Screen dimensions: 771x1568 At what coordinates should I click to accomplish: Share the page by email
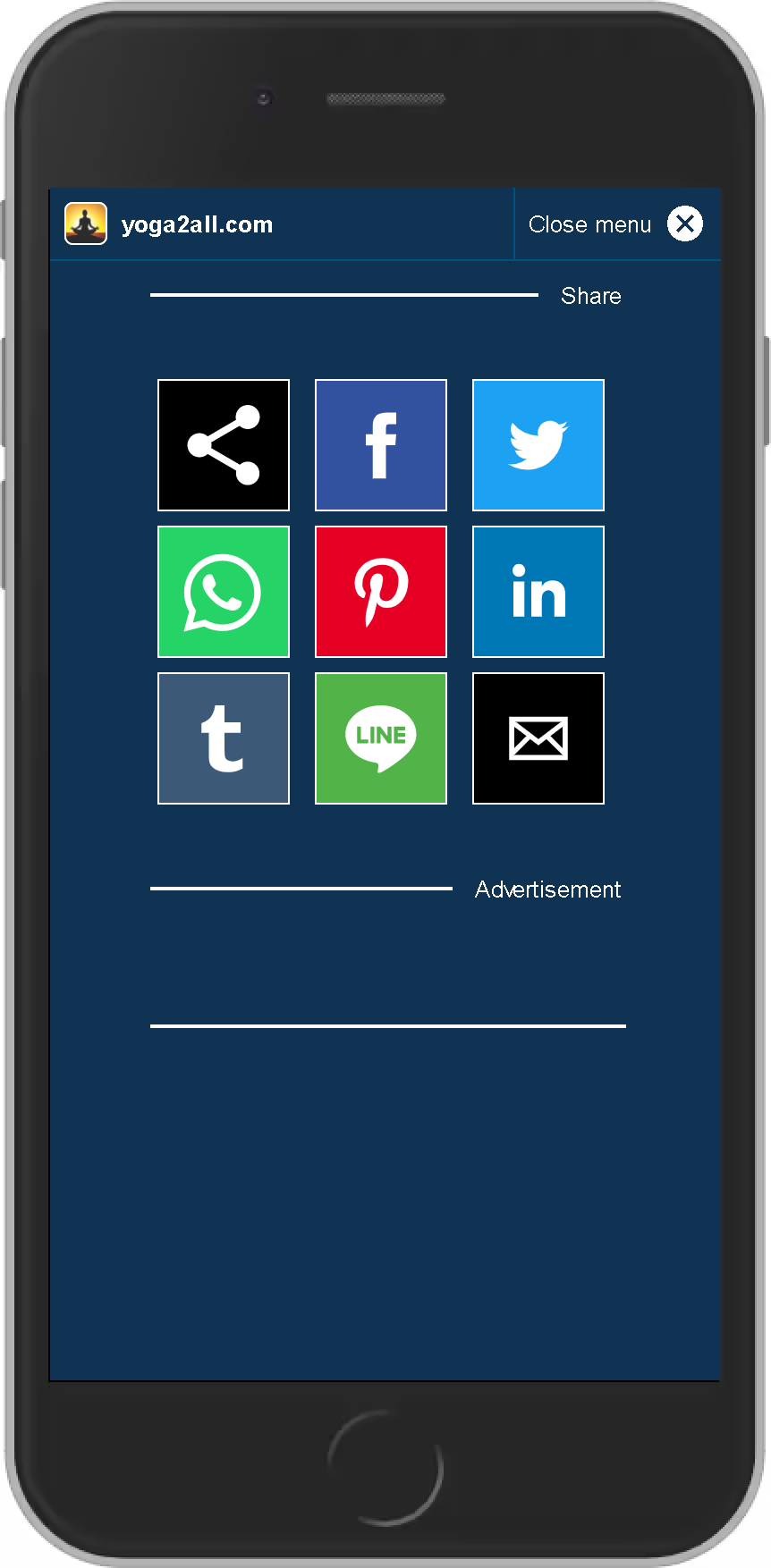[538, 738]
